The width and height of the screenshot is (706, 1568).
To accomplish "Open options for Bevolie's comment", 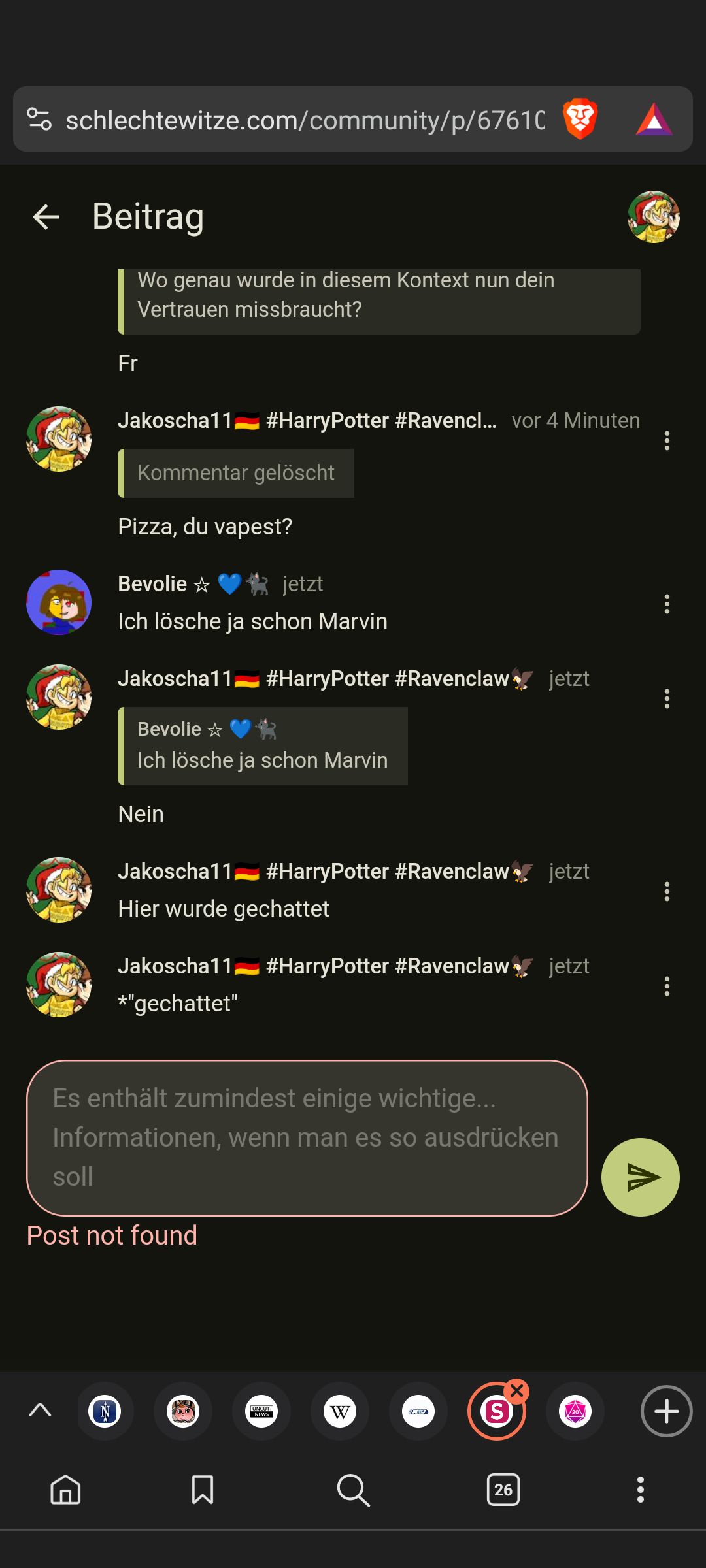I will click(667, 604).
